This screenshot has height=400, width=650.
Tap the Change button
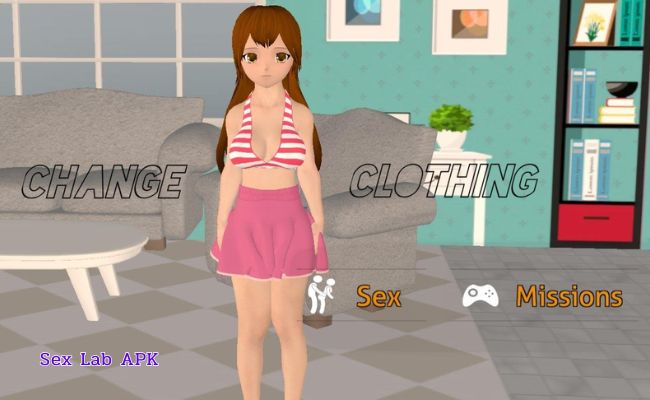click(x=103, y=182)
